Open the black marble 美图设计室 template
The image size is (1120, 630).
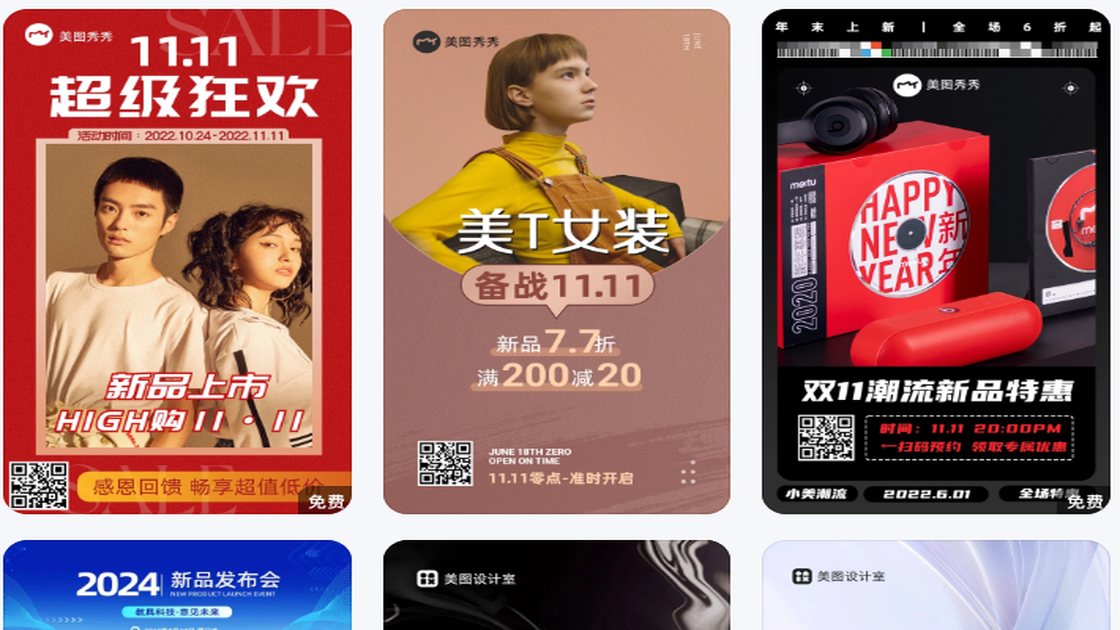coord(556,586)
